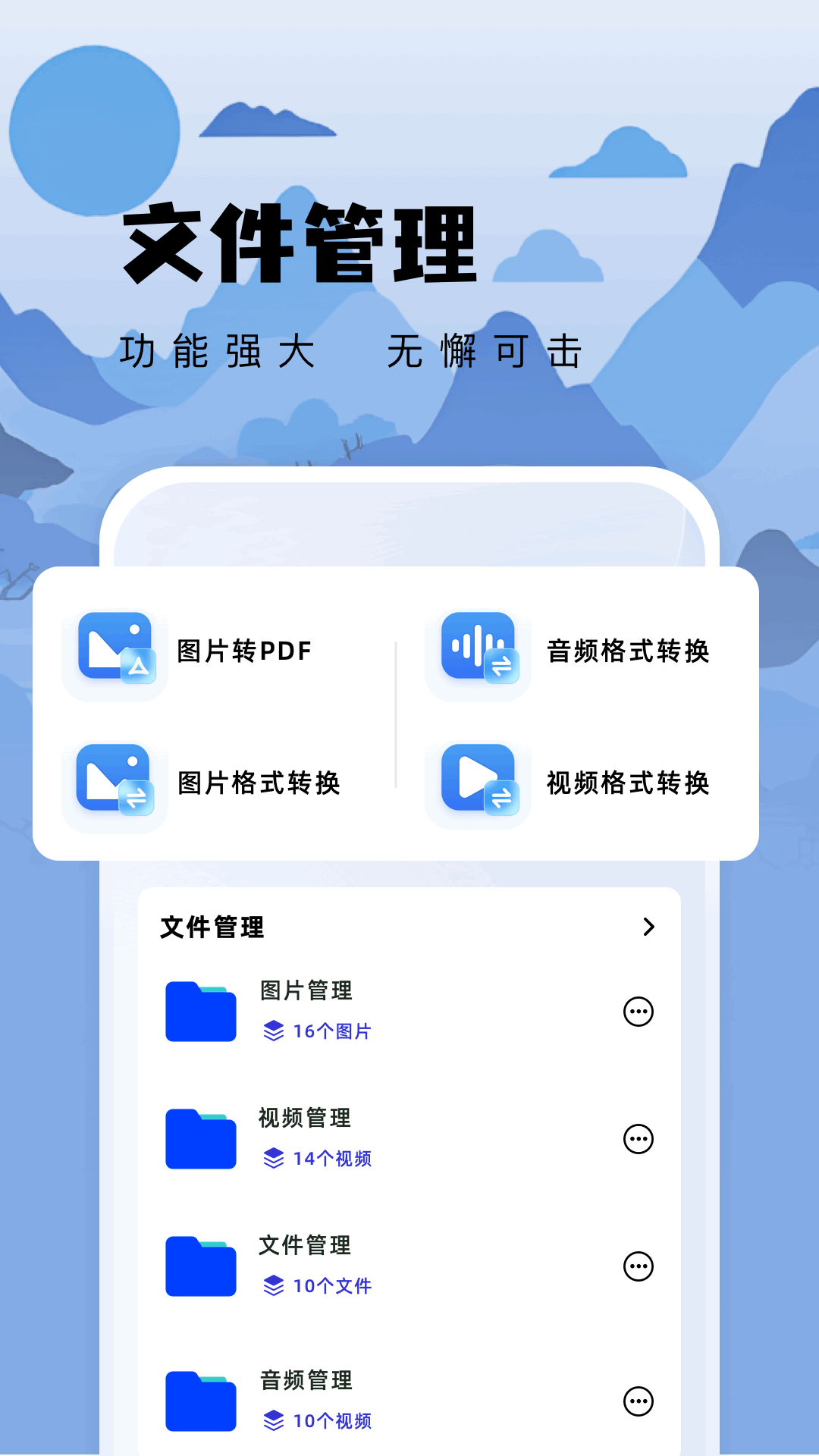Open options menu for 图片管理
This screenshot has width=819, height=1456.
coord(639,1011)
